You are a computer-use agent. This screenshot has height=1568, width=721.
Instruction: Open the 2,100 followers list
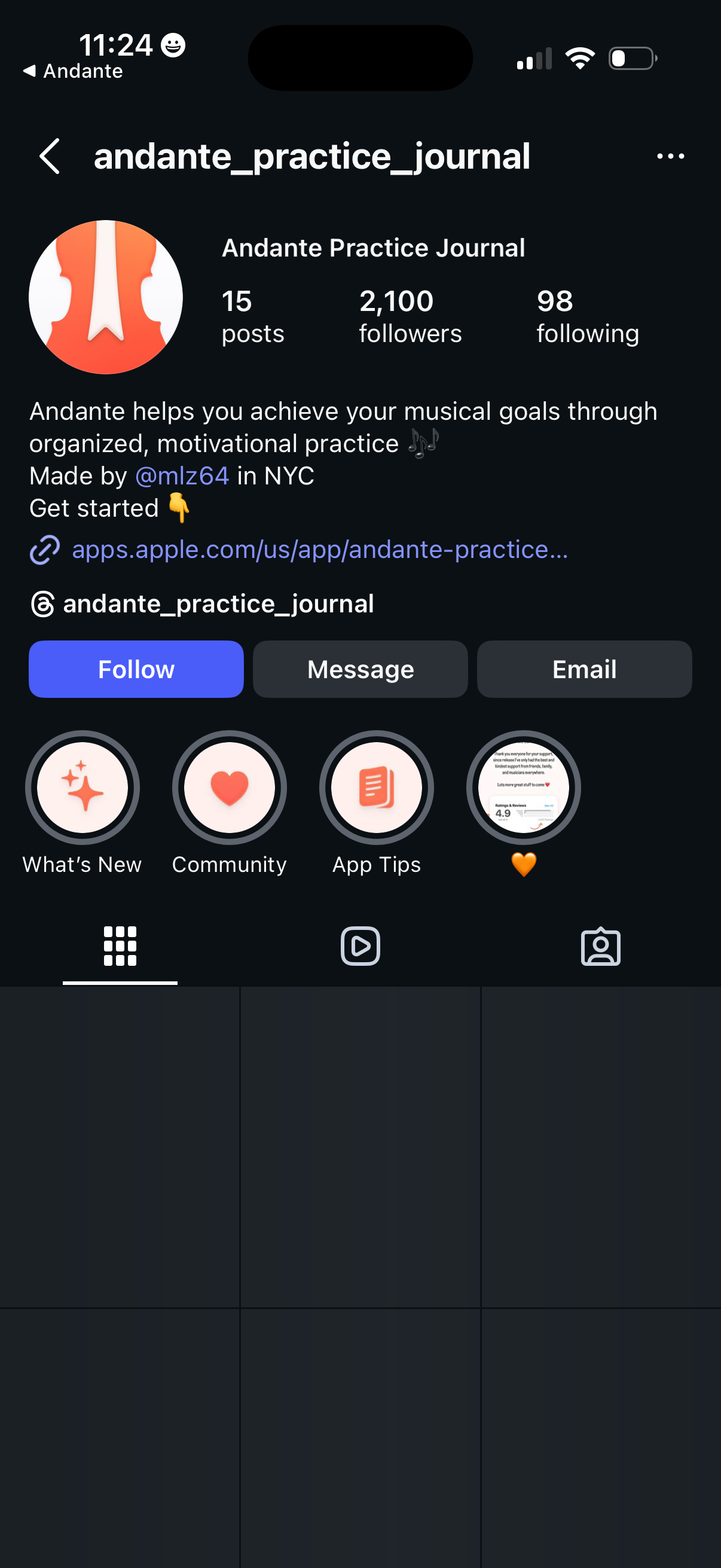coord(410,316)
